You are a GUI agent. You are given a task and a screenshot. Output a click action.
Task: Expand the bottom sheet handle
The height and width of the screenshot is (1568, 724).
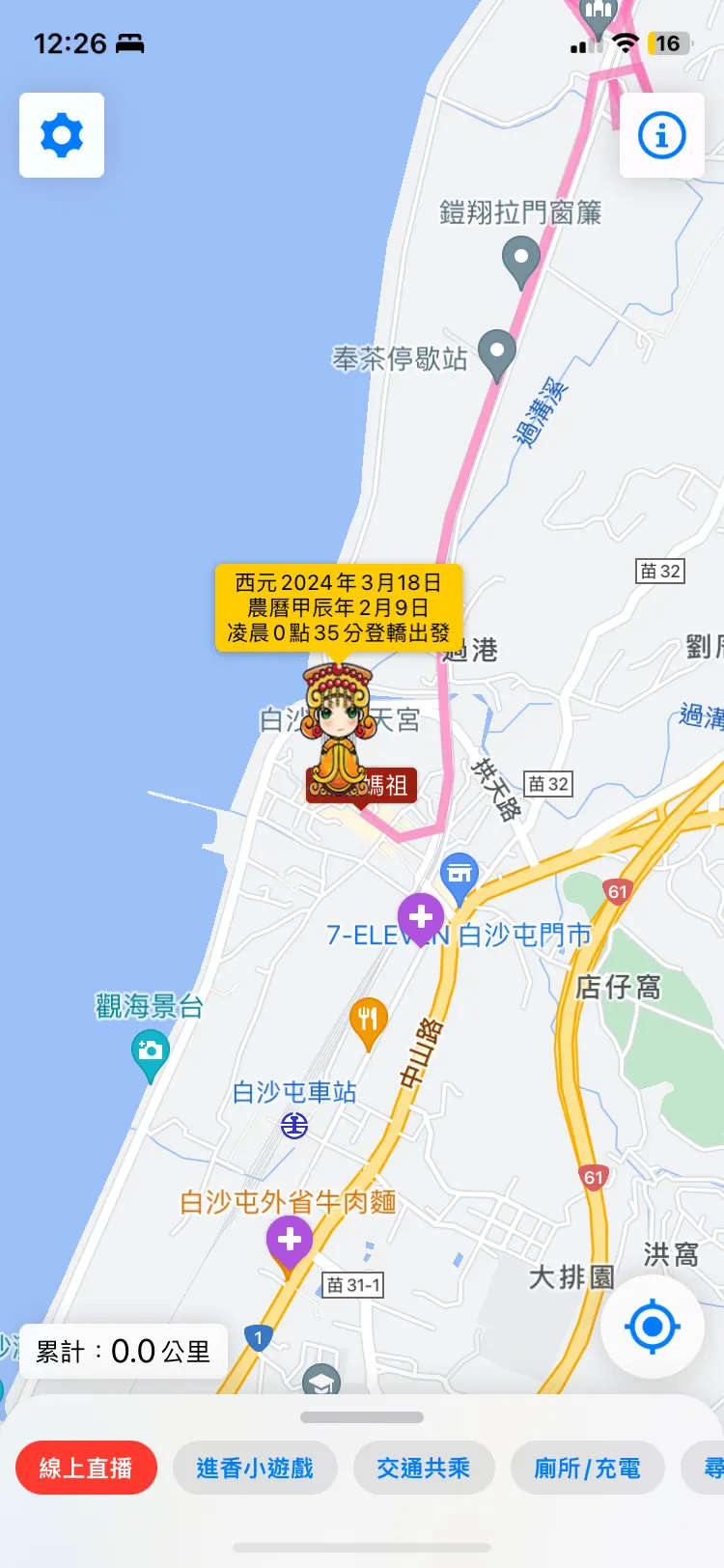[362, 1417]
